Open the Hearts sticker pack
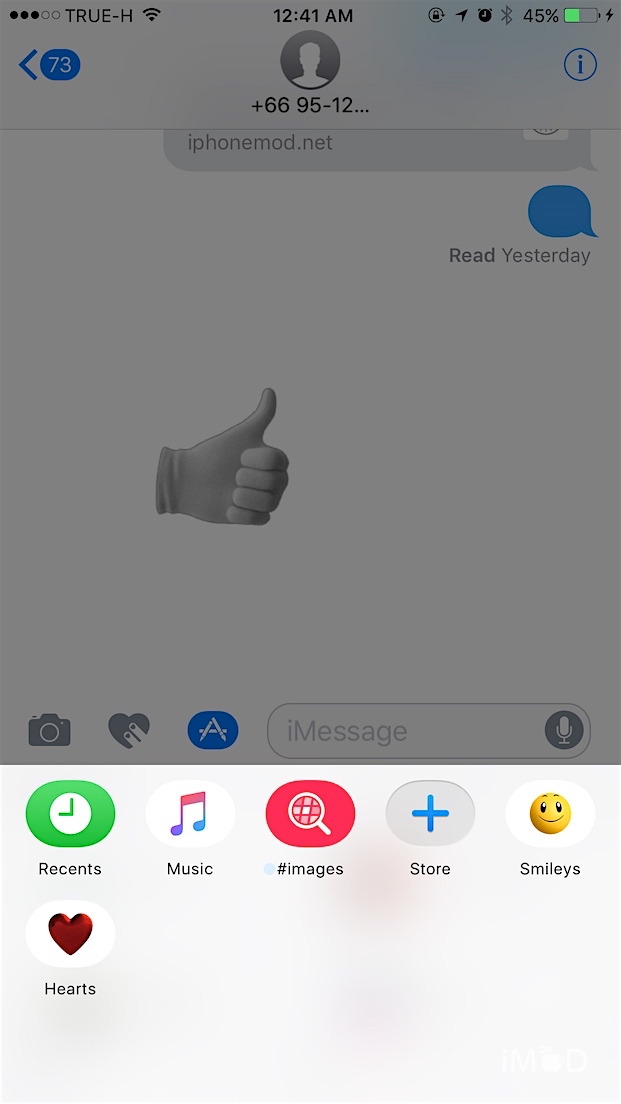 click(70, 934)
